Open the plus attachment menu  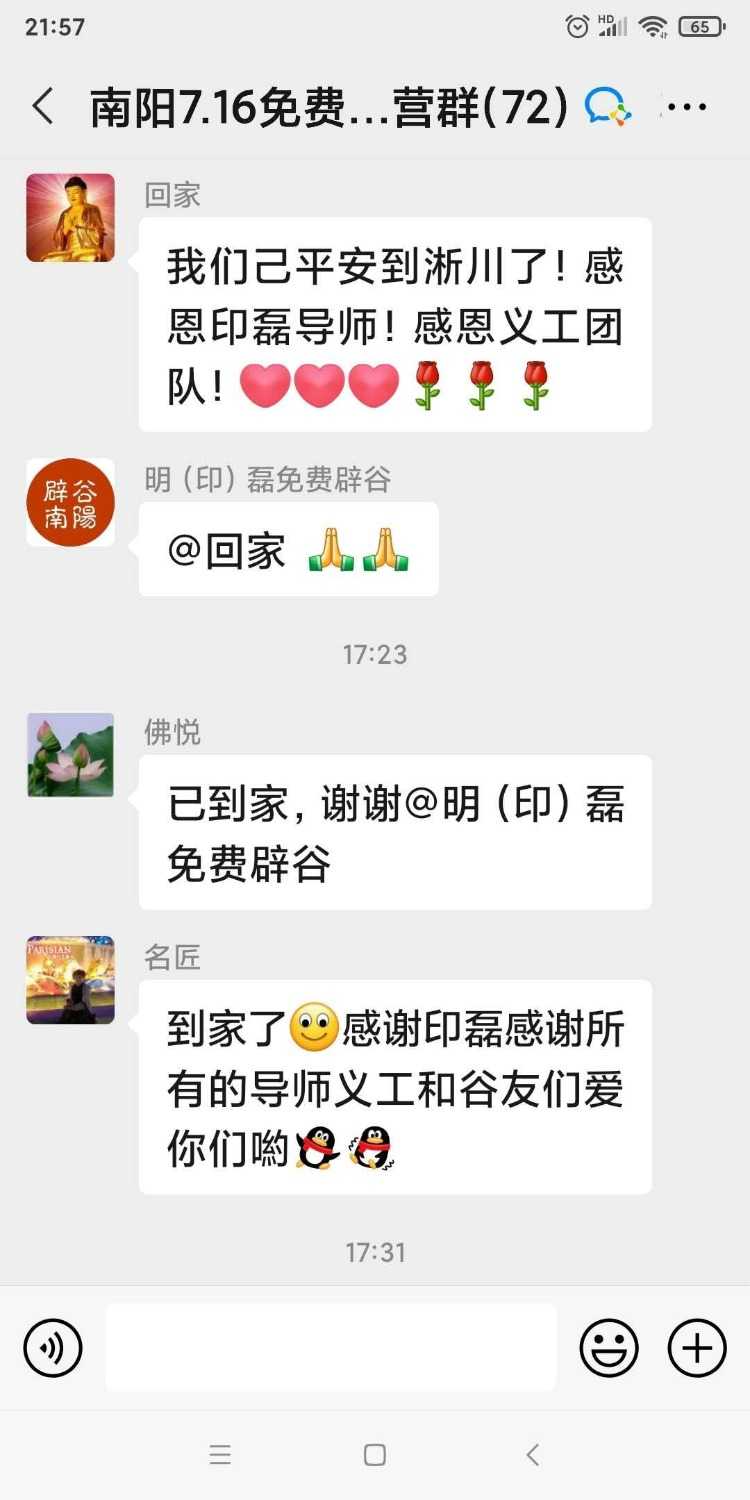(697, 1348)
